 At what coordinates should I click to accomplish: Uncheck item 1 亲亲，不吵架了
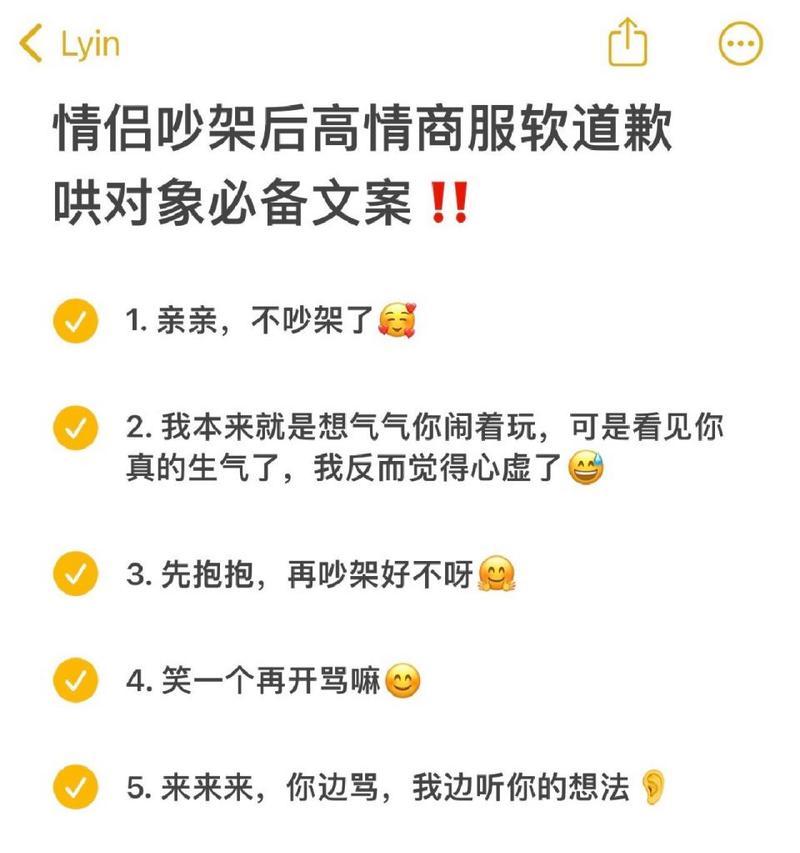click(75, 322)
